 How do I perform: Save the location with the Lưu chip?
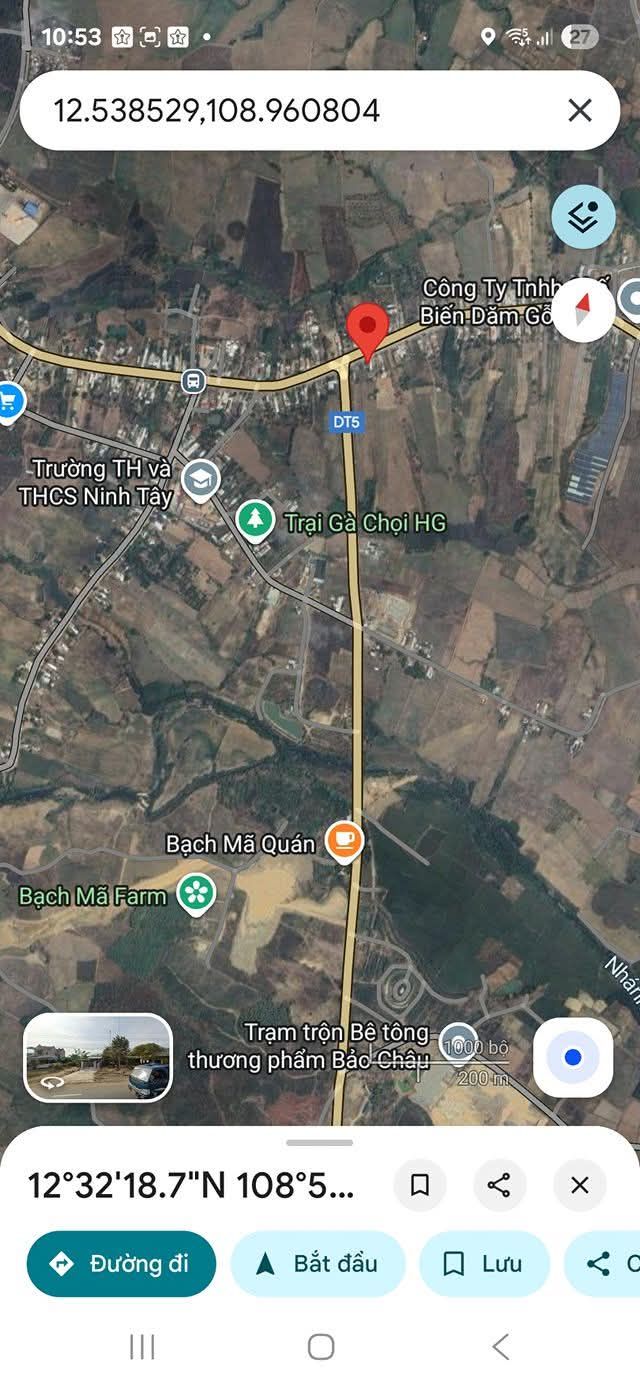pos(484,1264)
